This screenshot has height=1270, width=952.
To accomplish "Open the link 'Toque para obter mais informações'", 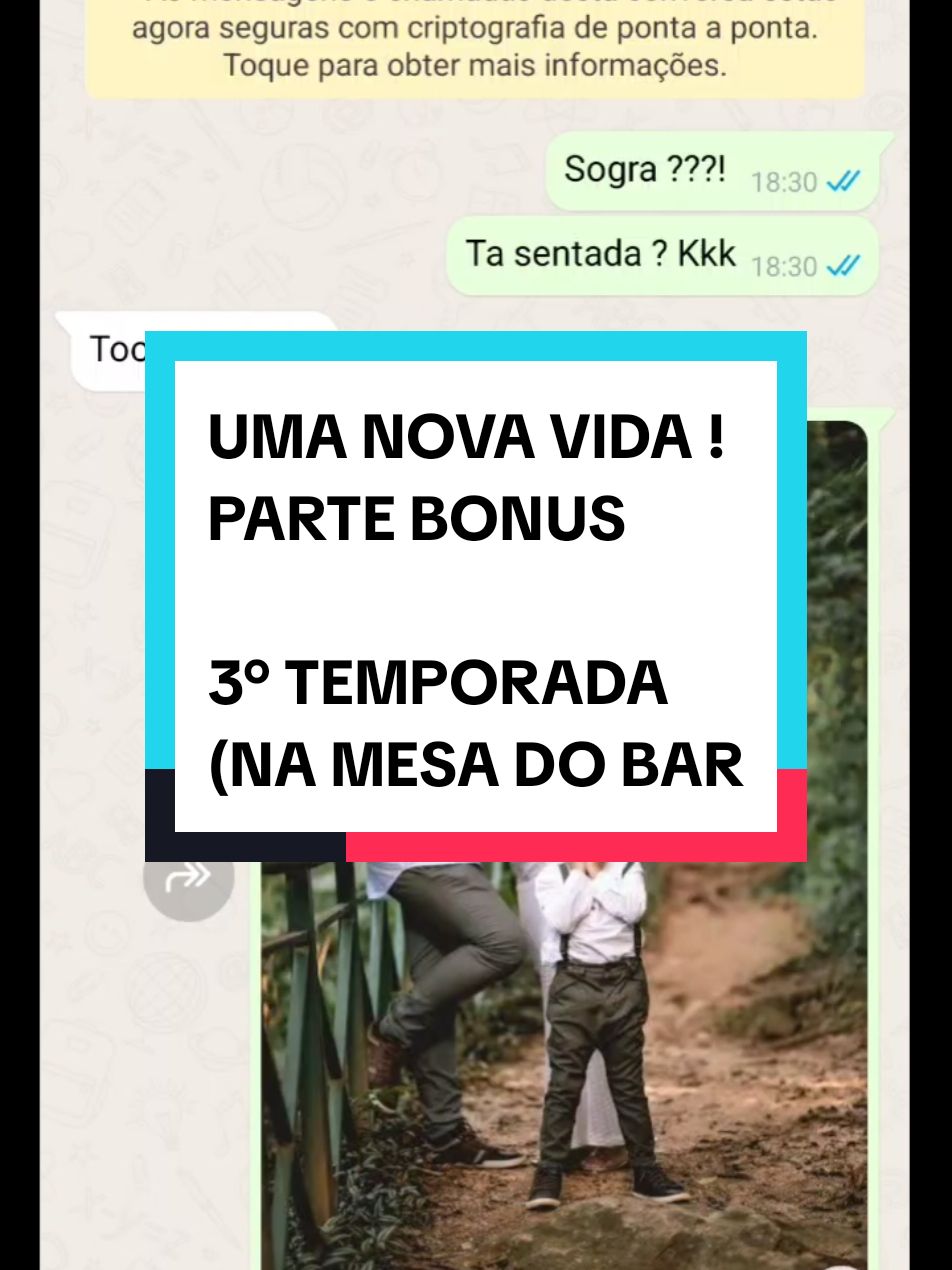I will 476,60.
